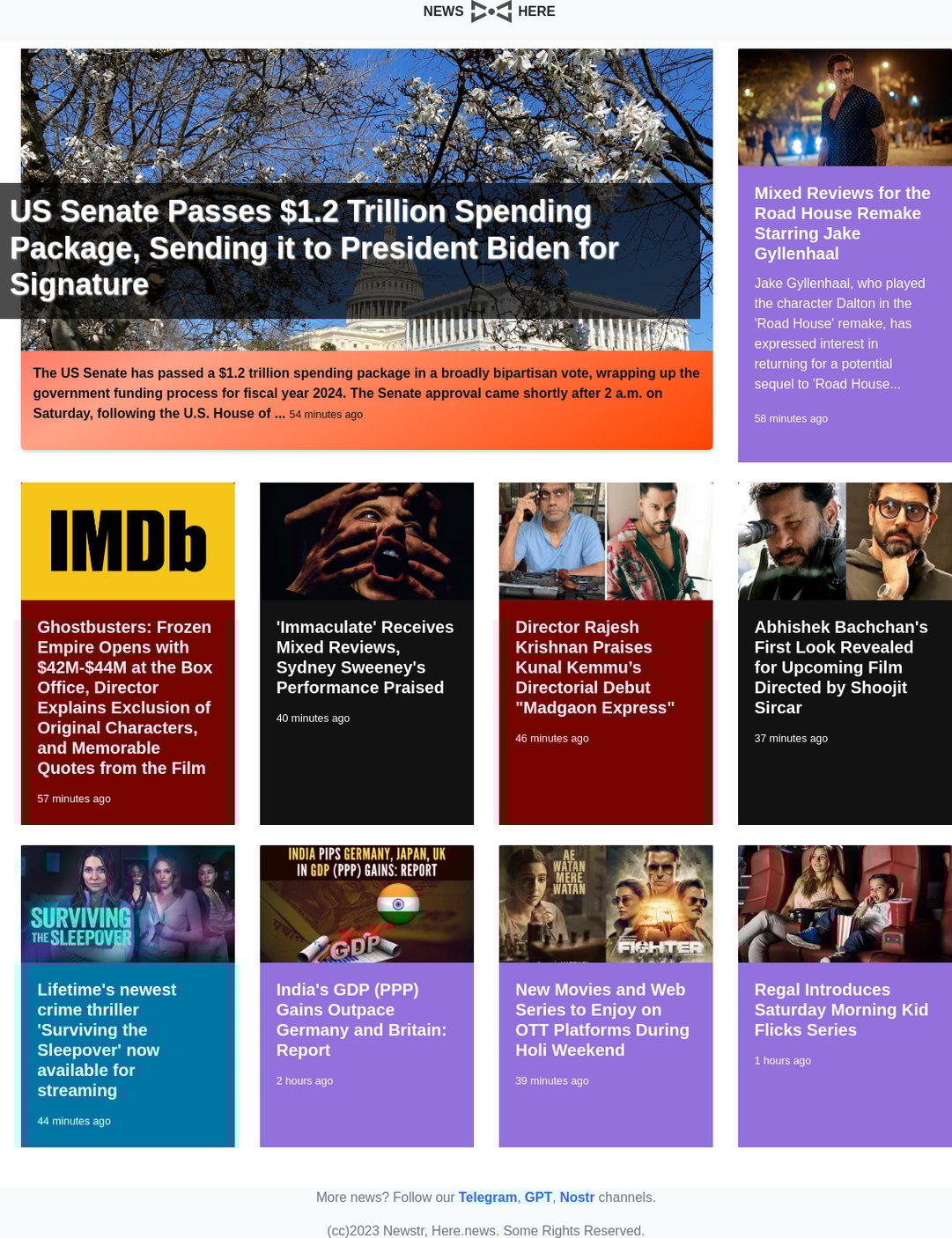The image size is (952, 1238).
Task: View the 'Immaculate' mixed reviews article
Action: coord(365,657)
